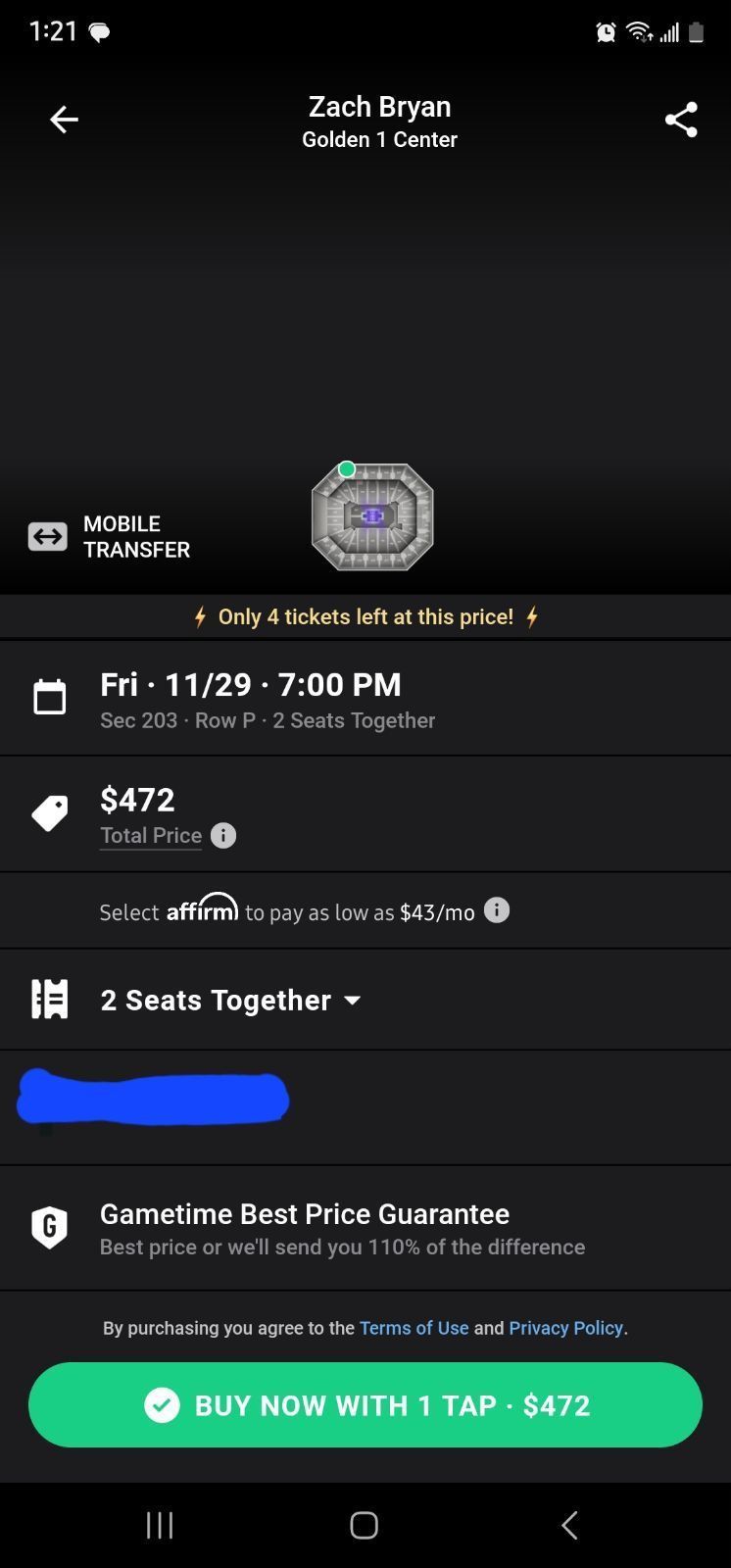
Task: Expand the 2 Seats Together dropdown
Action: (x=230, y=1001)
